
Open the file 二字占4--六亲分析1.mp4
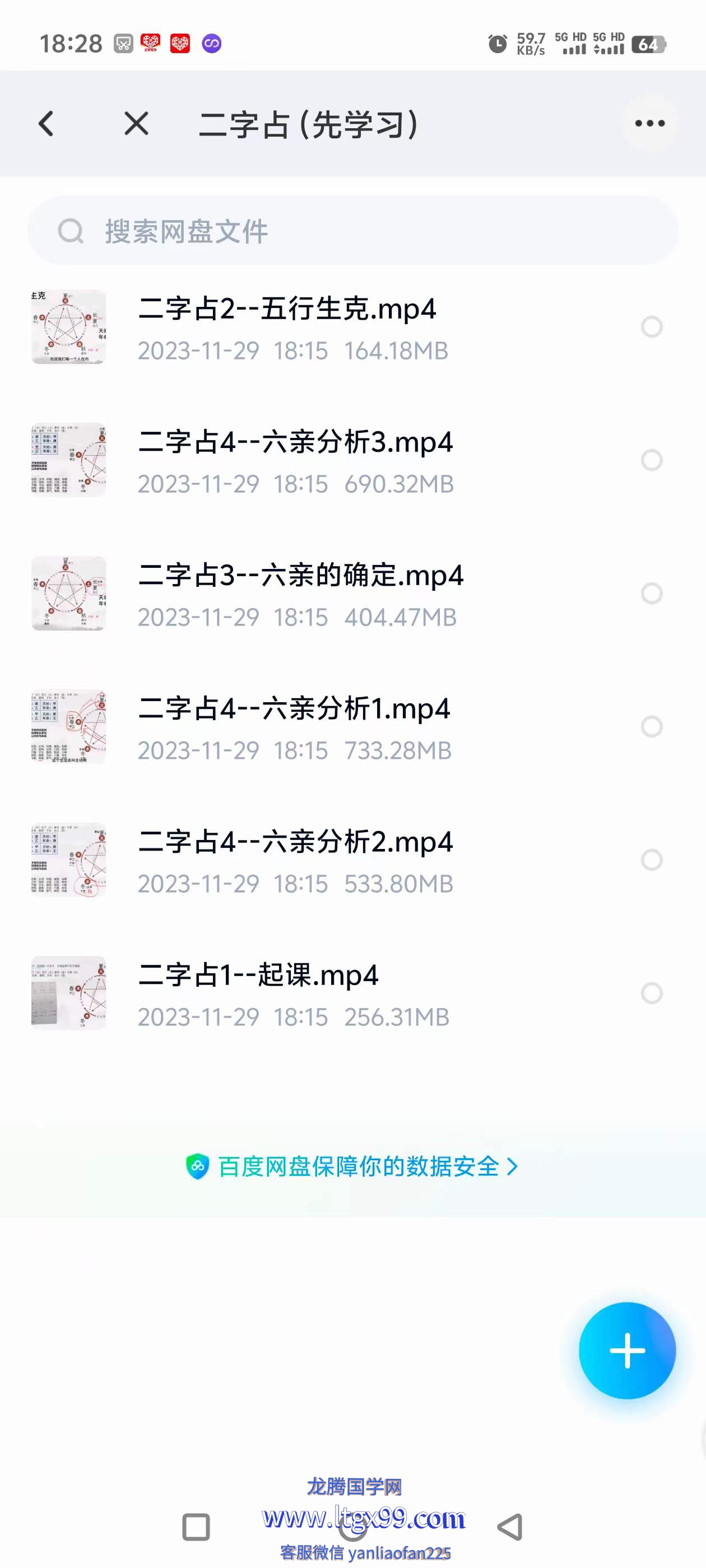coord(294,709)
